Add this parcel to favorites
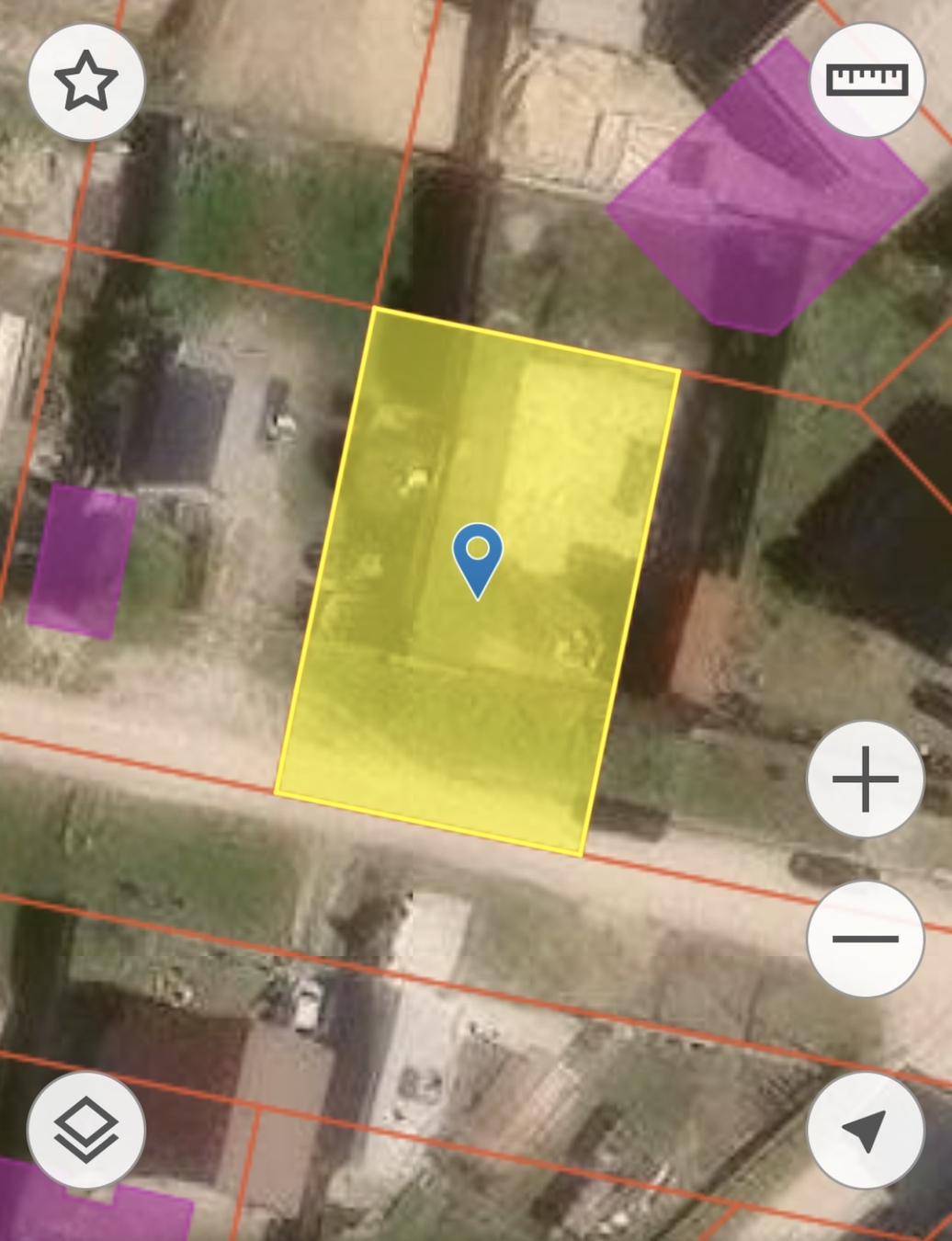952x1241 pixels. click(86, 82)
